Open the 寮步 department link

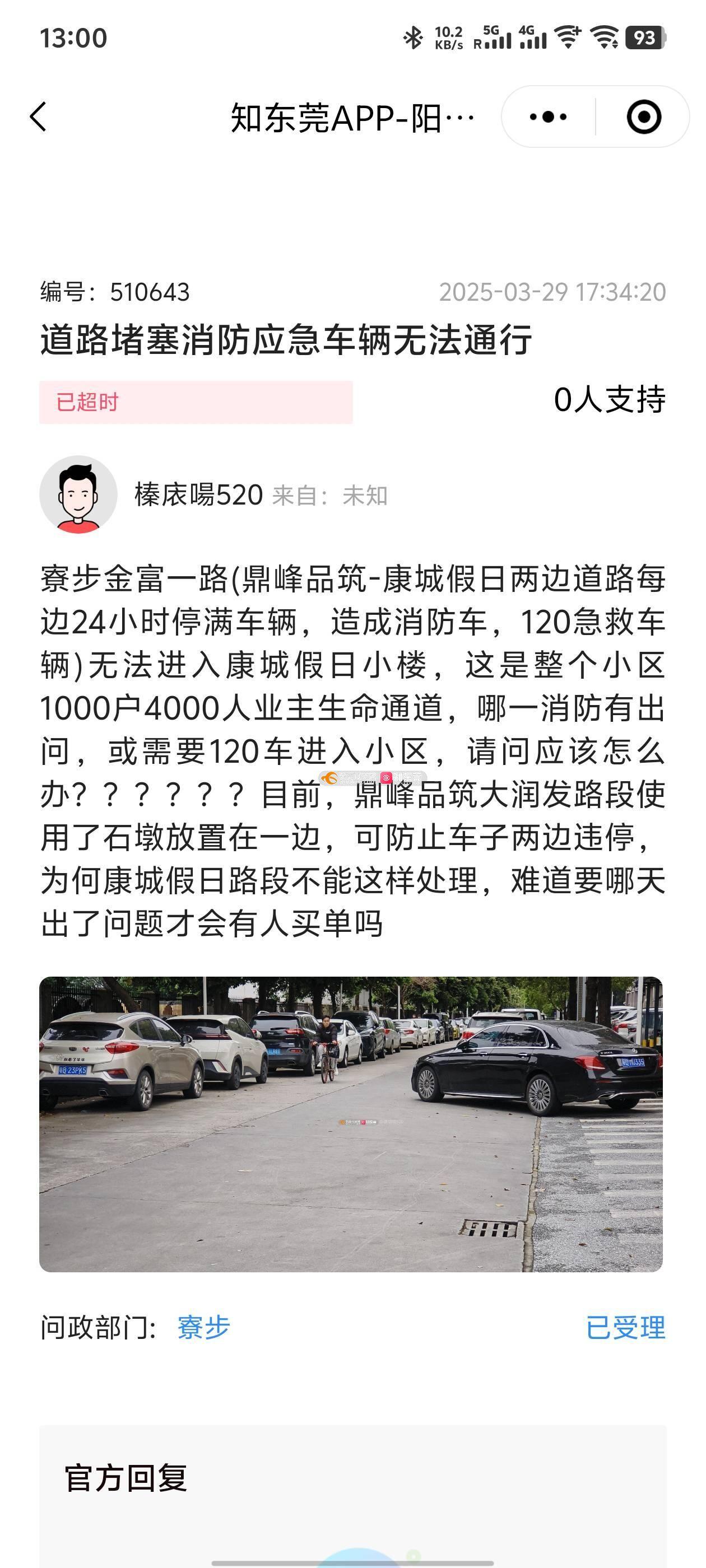point(203,1327)
